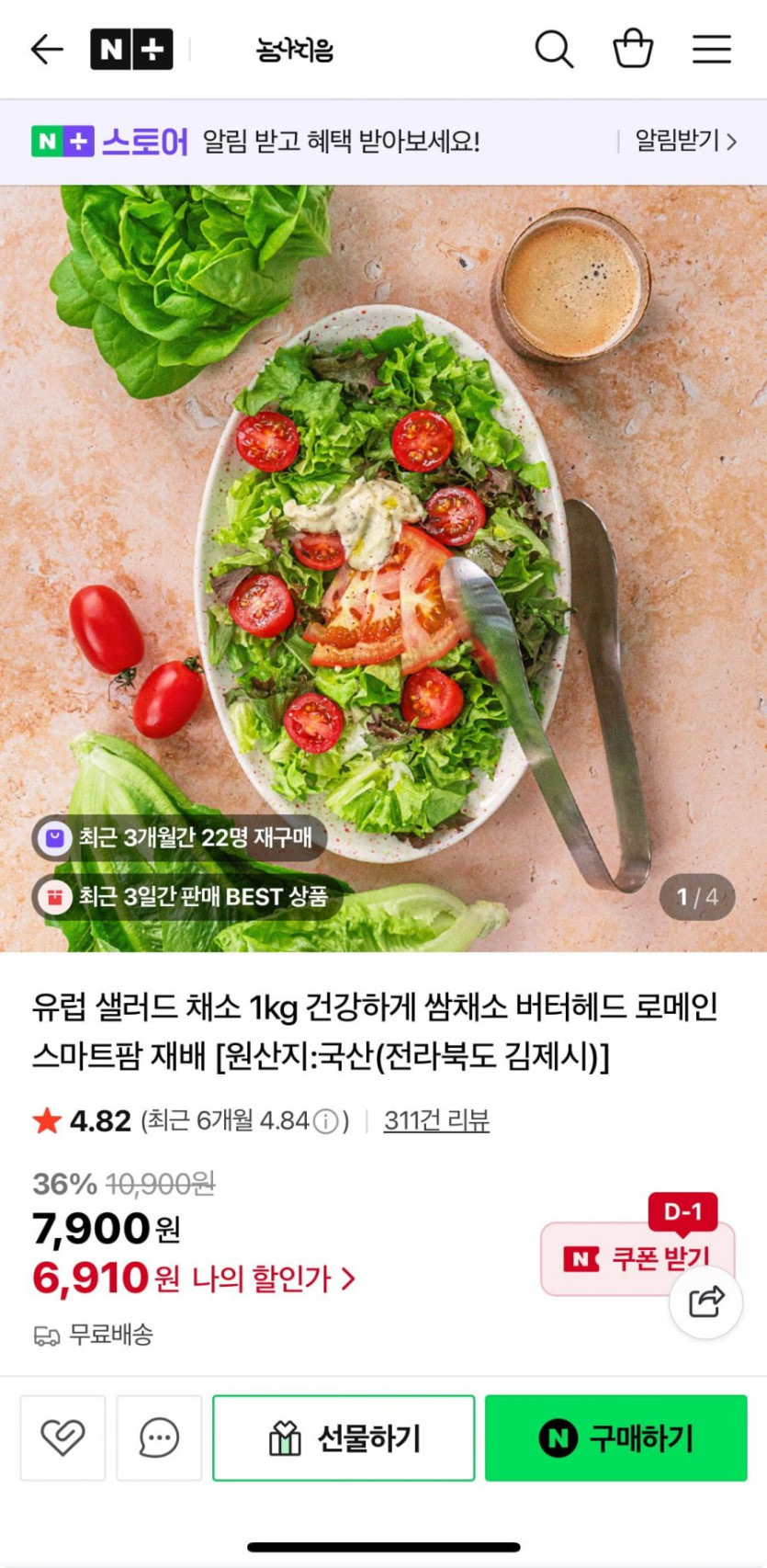Go back using the arrow icon
The height and width of the screenshot is (1568, 767).
click(47, 49)
